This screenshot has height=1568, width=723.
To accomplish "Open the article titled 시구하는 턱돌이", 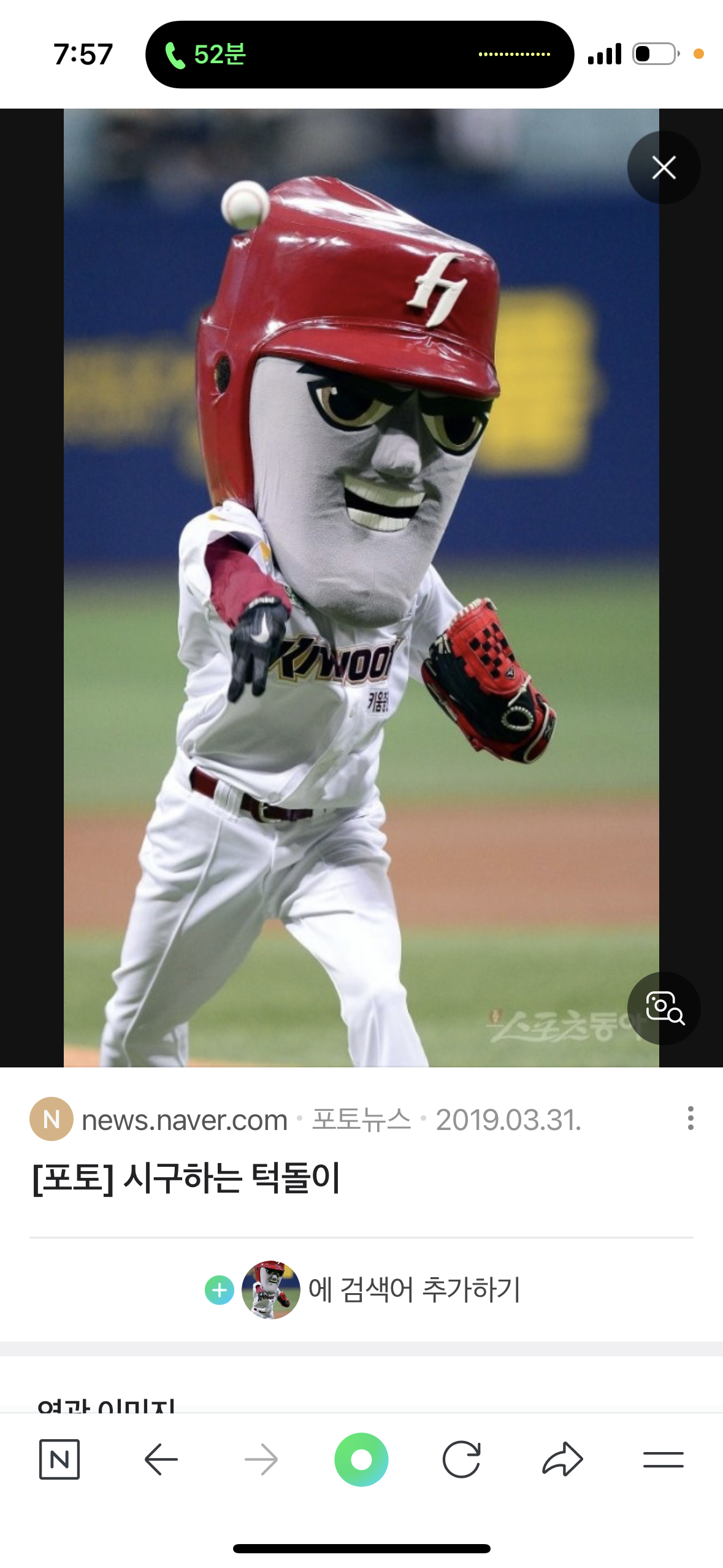I will 186,1178.
